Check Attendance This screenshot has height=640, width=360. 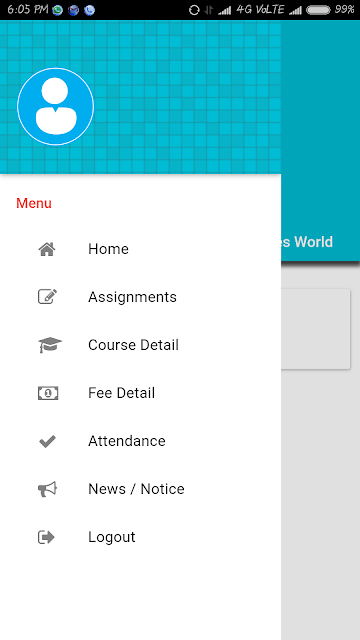click(140, 441)
